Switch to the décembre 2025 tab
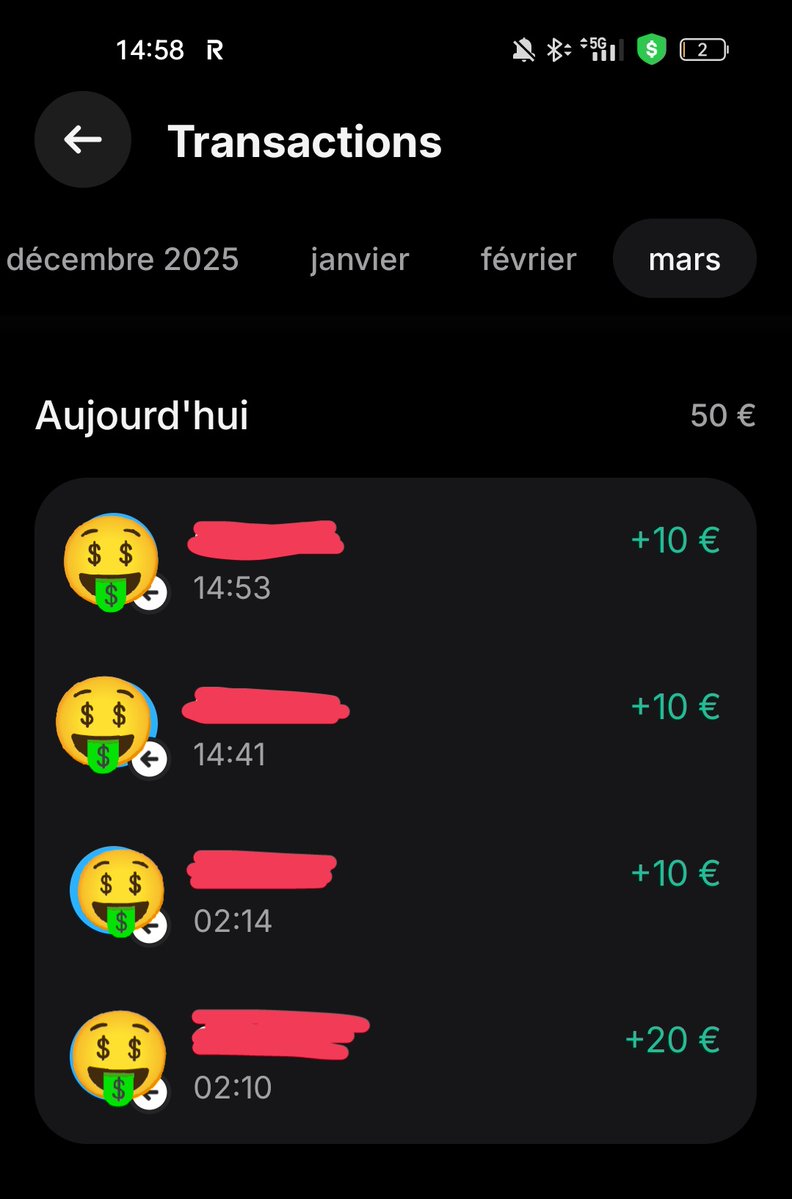Viewport: 792px width, 1199px height. point(122,260)
